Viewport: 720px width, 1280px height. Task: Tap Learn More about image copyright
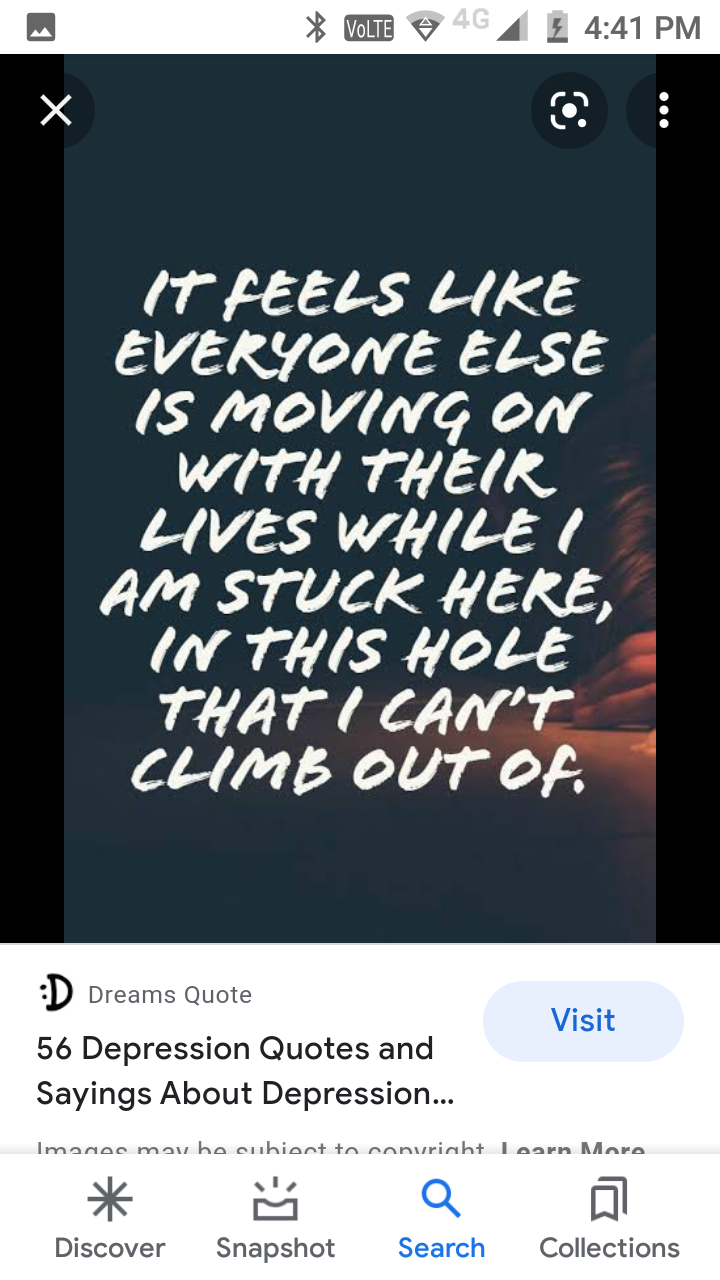(573, 1150)
